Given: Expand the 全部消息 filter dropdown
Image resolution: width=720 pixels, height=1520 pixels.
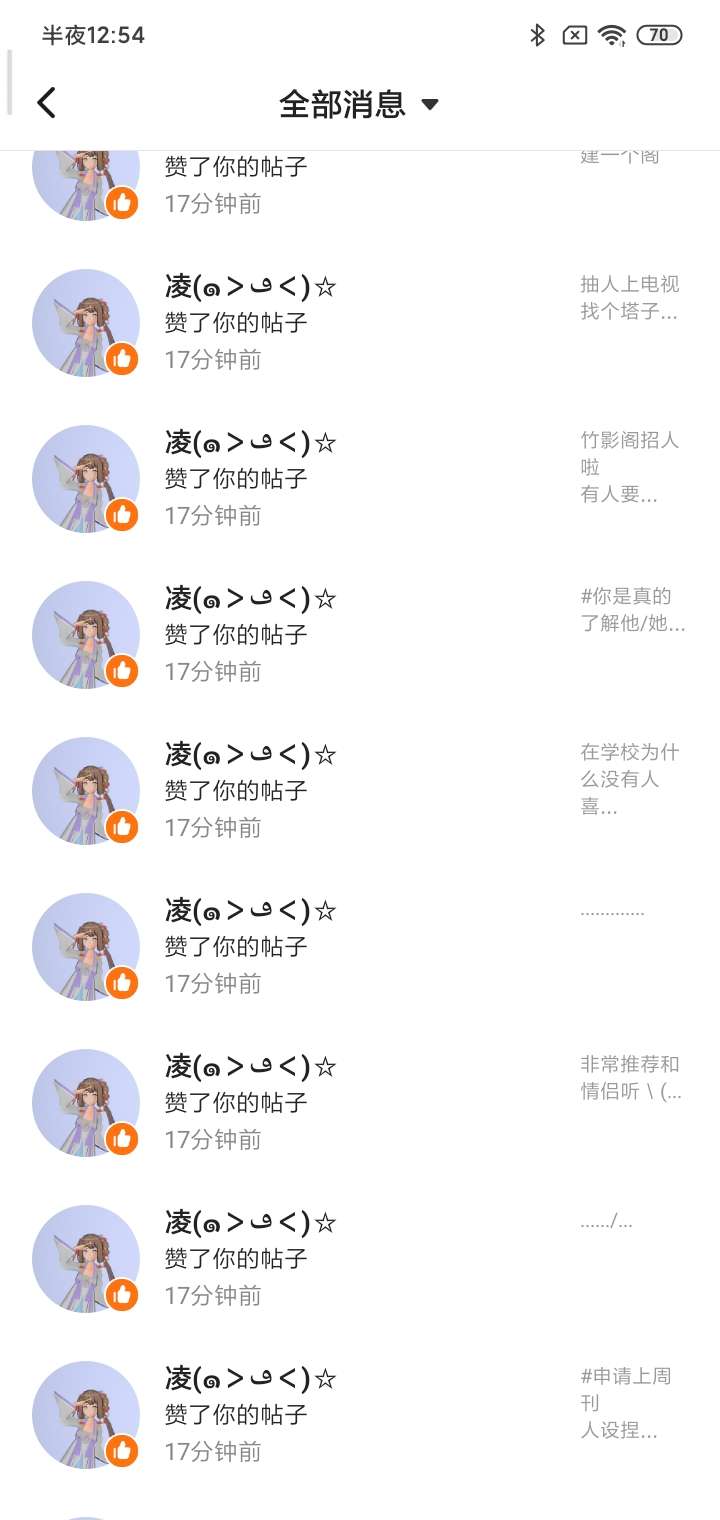Looking at the screenshot, I should [x=430, y=104].
